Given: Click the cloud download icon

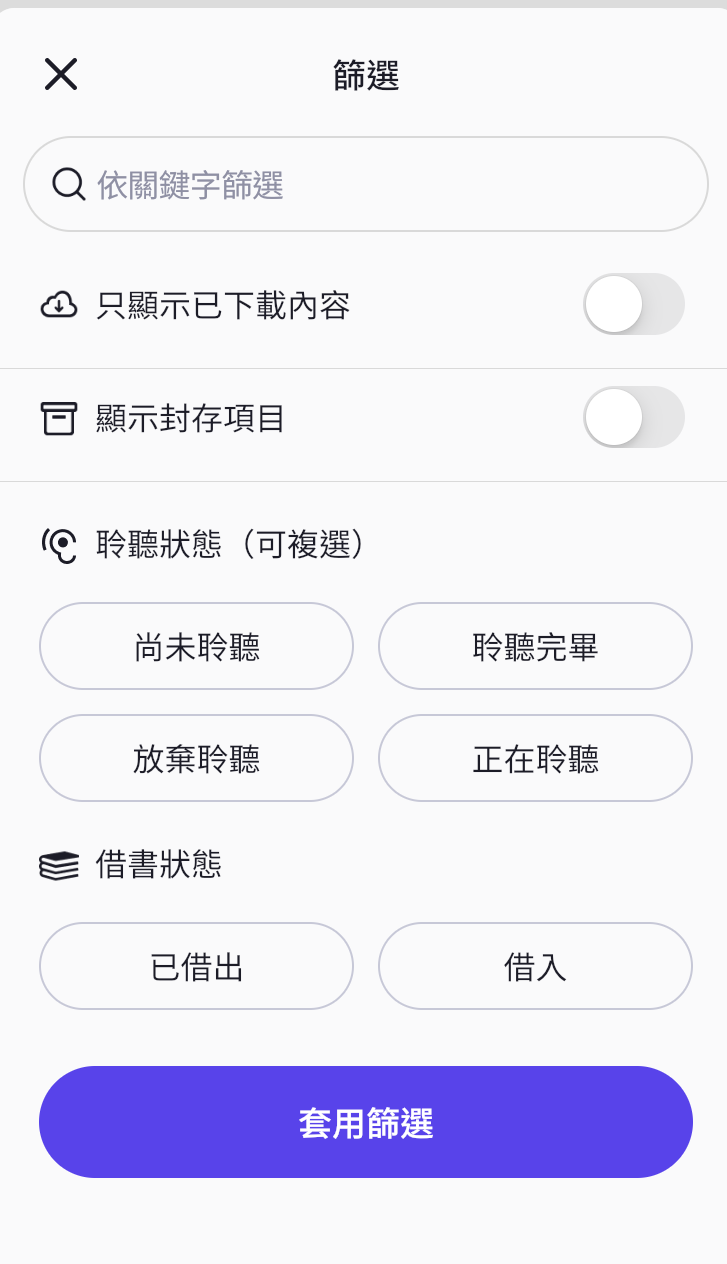Looking at the screenshot, I should coord(61,305).
